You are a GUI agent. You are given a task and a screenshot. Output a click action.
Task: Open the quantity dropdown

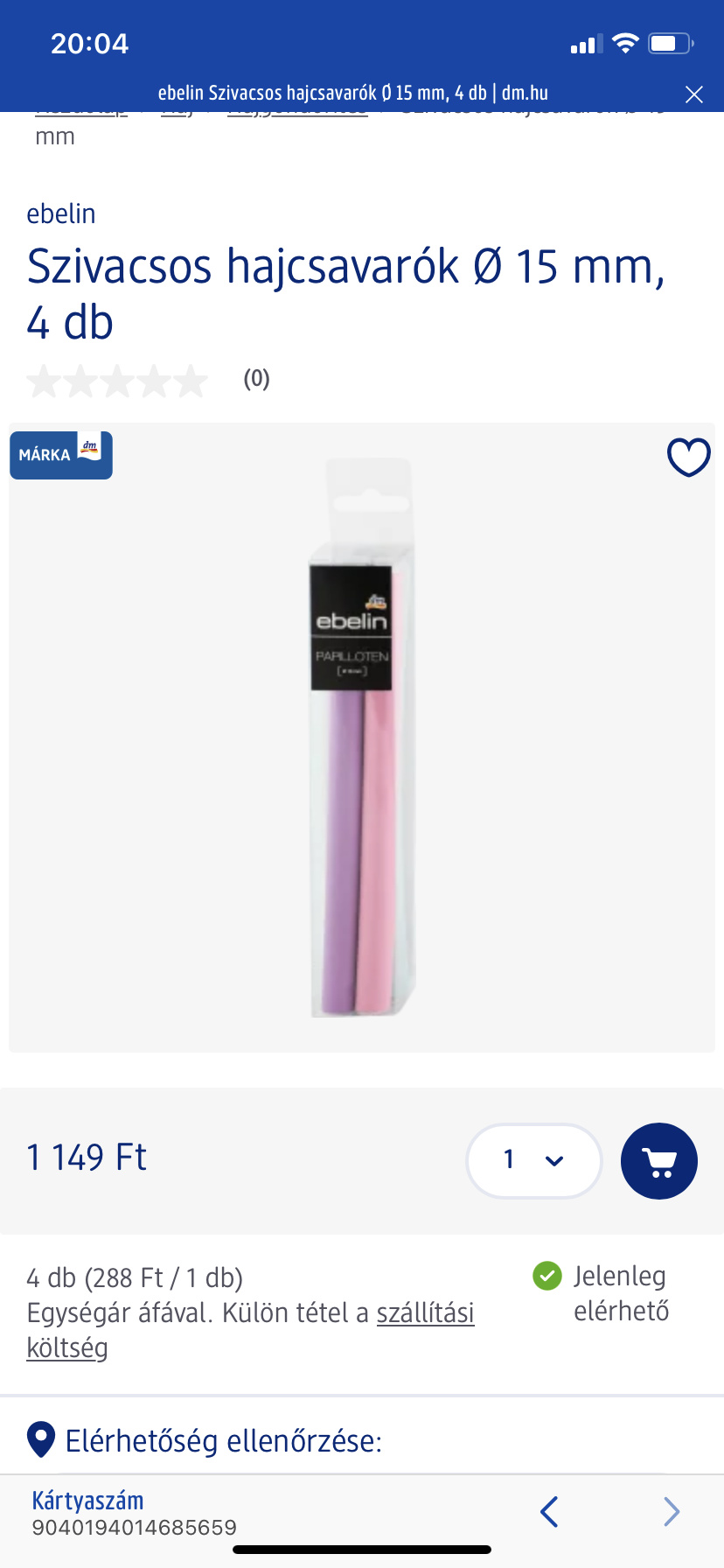(533, 1160)
